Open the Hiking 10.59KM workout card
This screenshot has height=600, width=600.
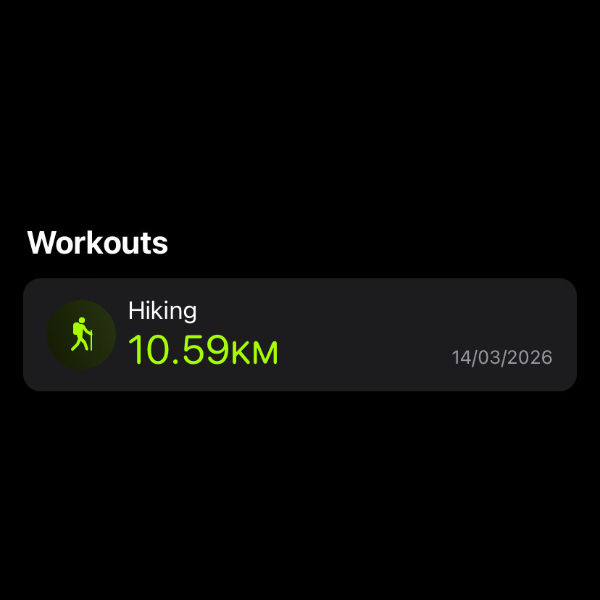point(300,335)
